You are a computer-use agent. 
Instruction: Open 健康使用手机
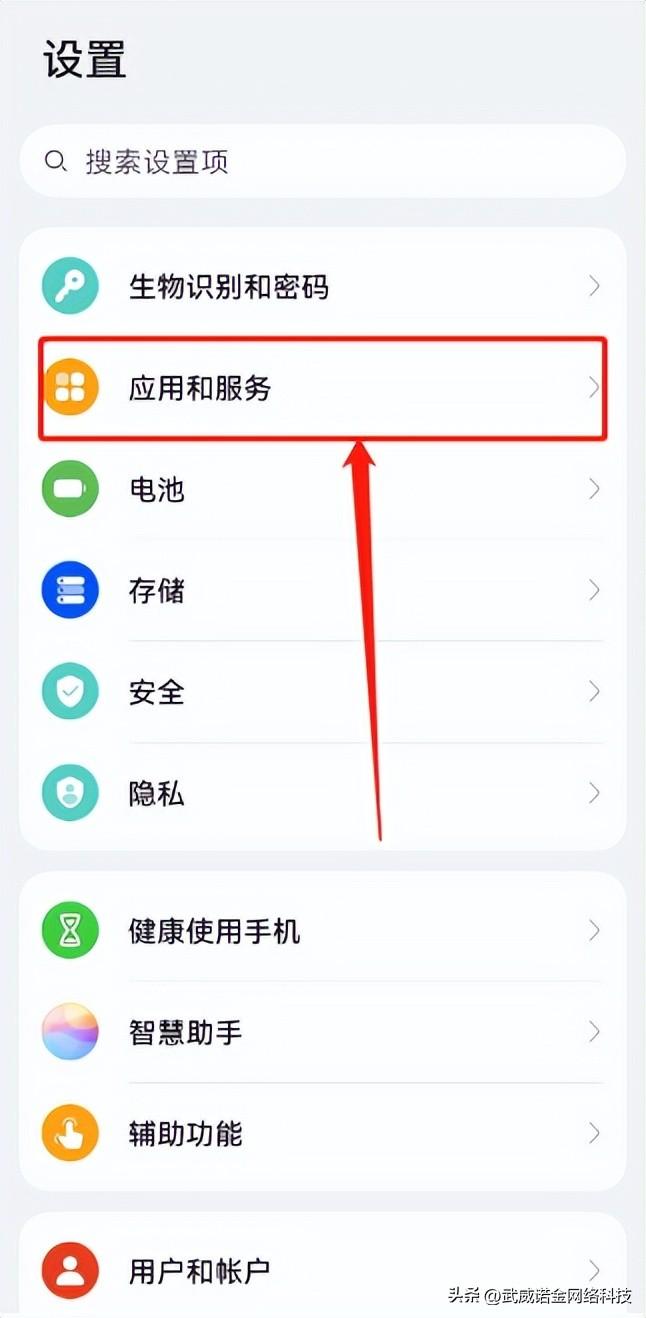[322, 931]
